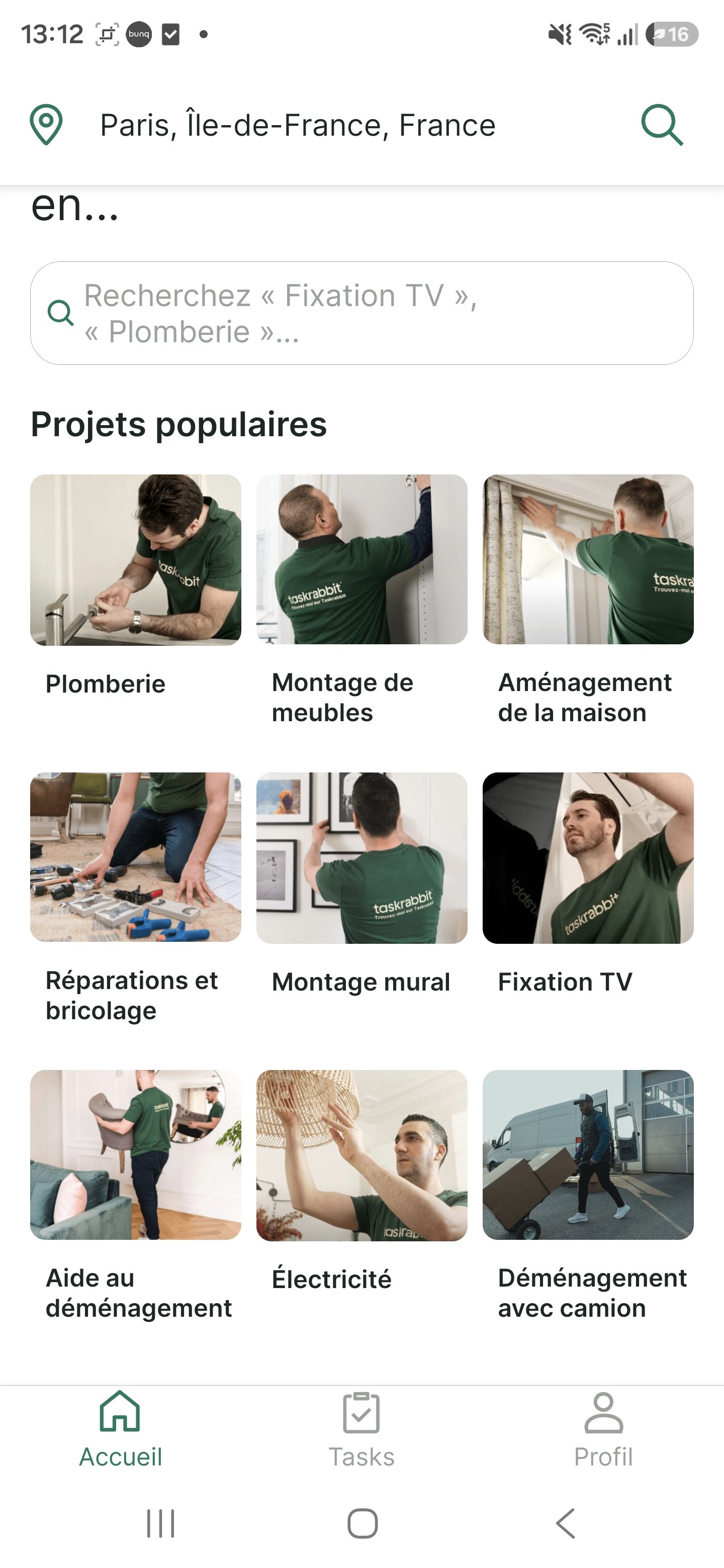The width and height of the screenshot is (724, 1568).
Task: Open Déménagement avec camion
Action: [588, 1197]
